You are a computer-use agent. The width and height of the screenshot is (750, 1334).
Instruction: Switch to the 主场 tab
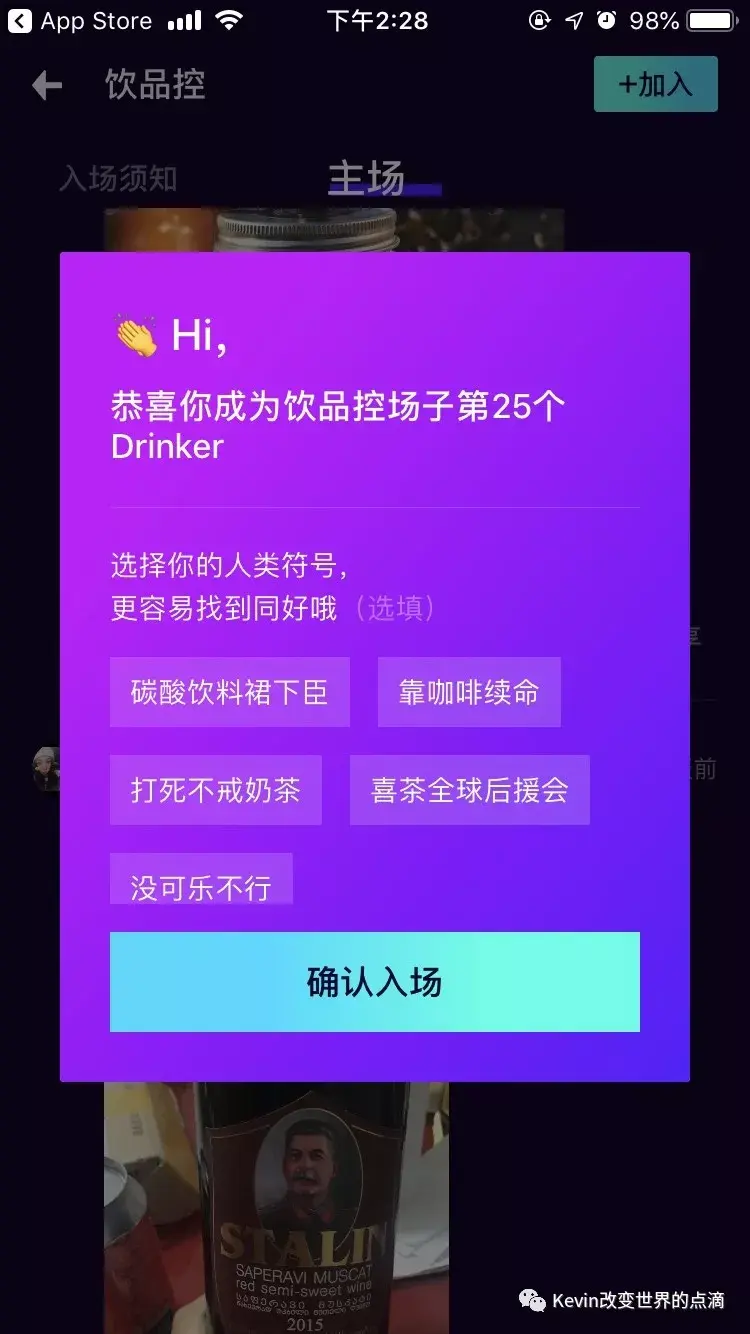367,179
